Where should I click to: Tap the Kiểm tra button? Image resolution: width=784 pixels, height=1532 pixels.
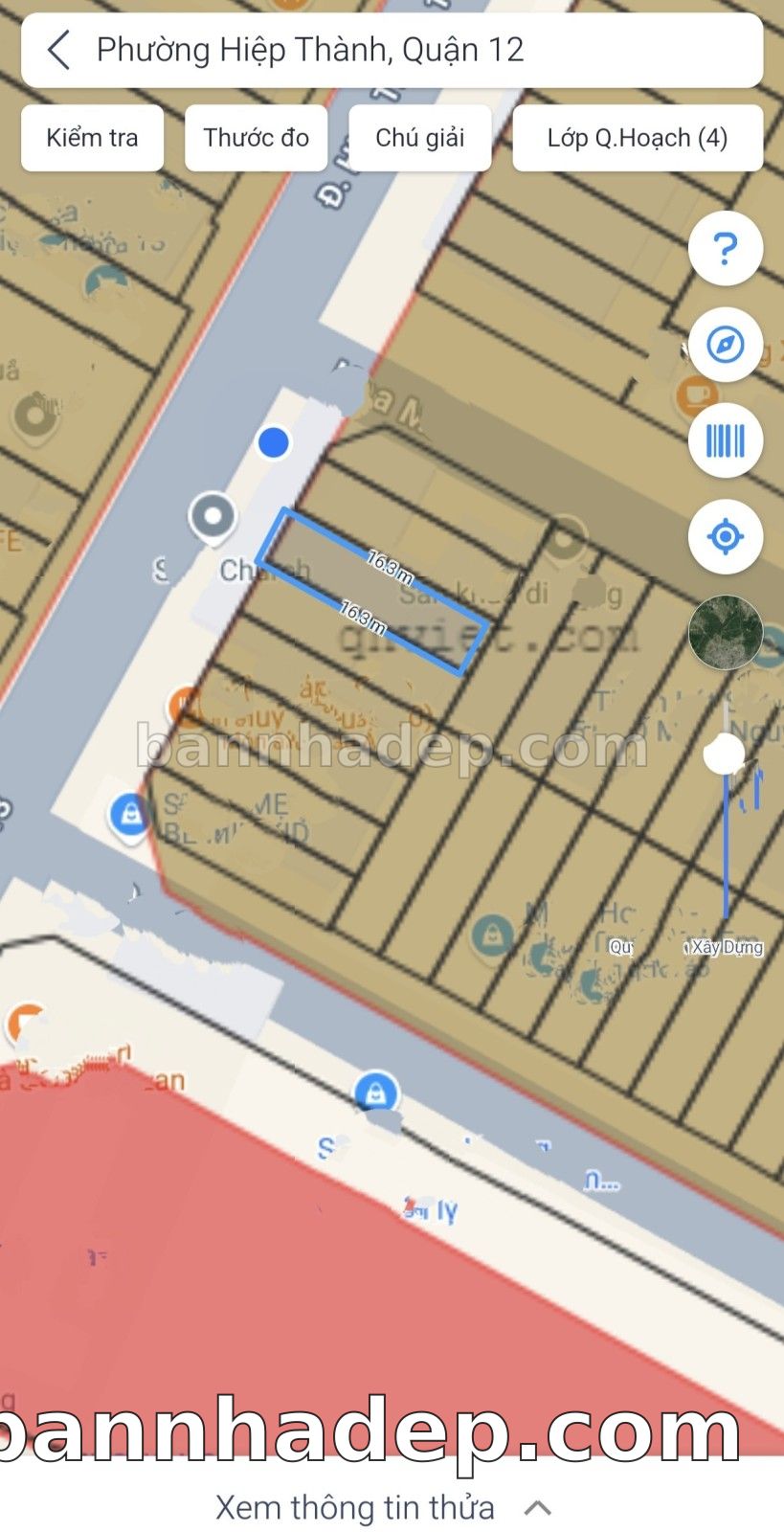point(92,138)
